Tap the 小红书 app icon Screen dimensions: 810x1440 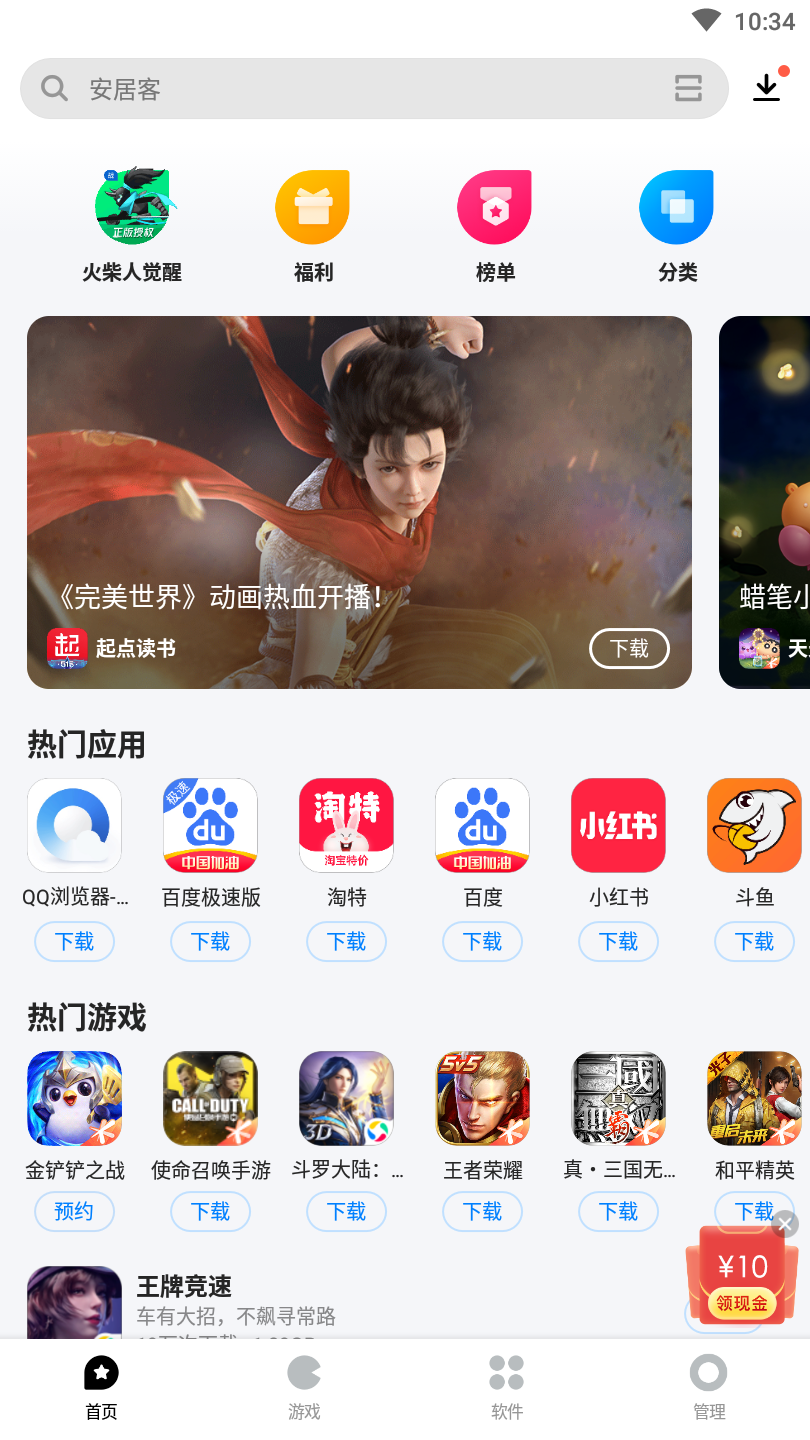coord(618,825)
